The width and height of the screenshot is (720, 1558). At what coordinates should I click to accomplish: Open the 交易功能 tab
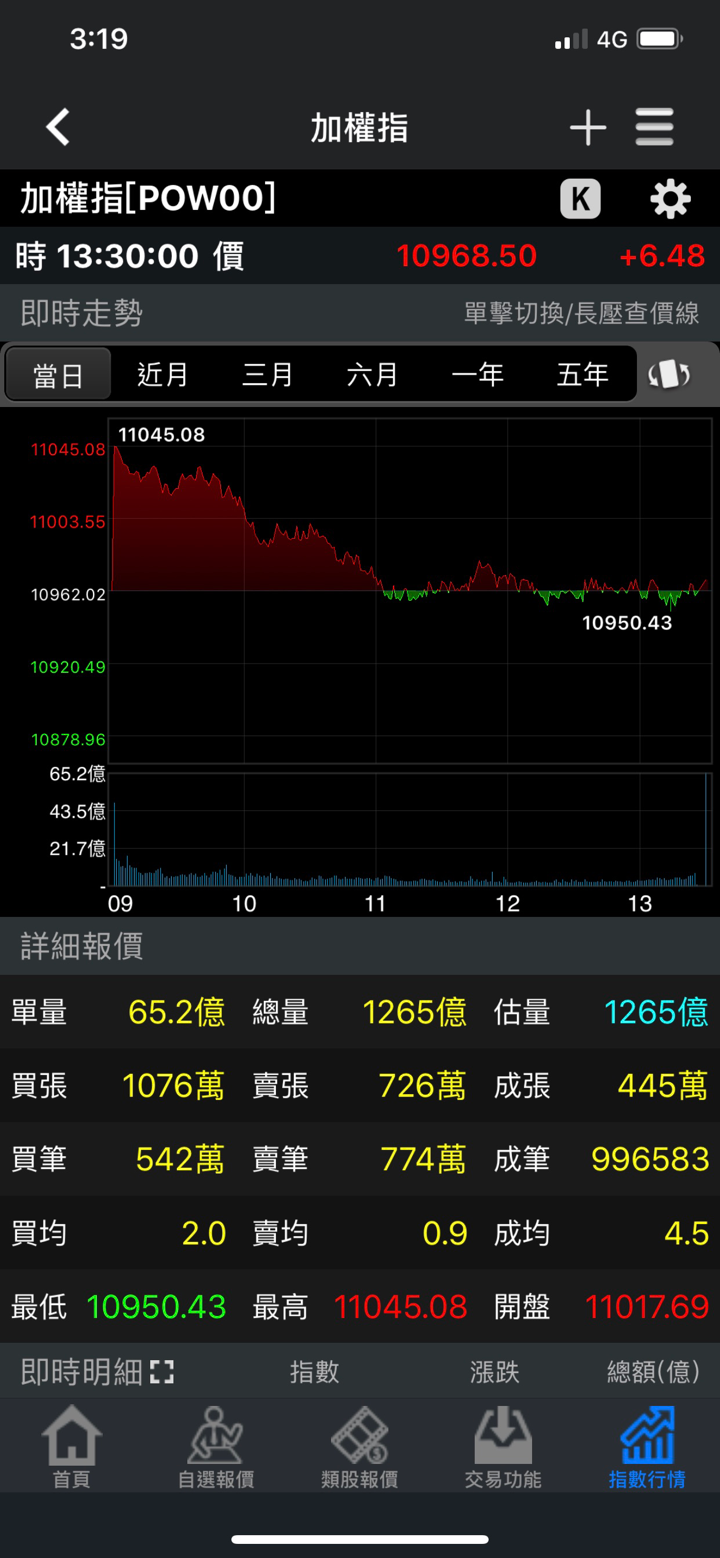[x=503, y=1448]
